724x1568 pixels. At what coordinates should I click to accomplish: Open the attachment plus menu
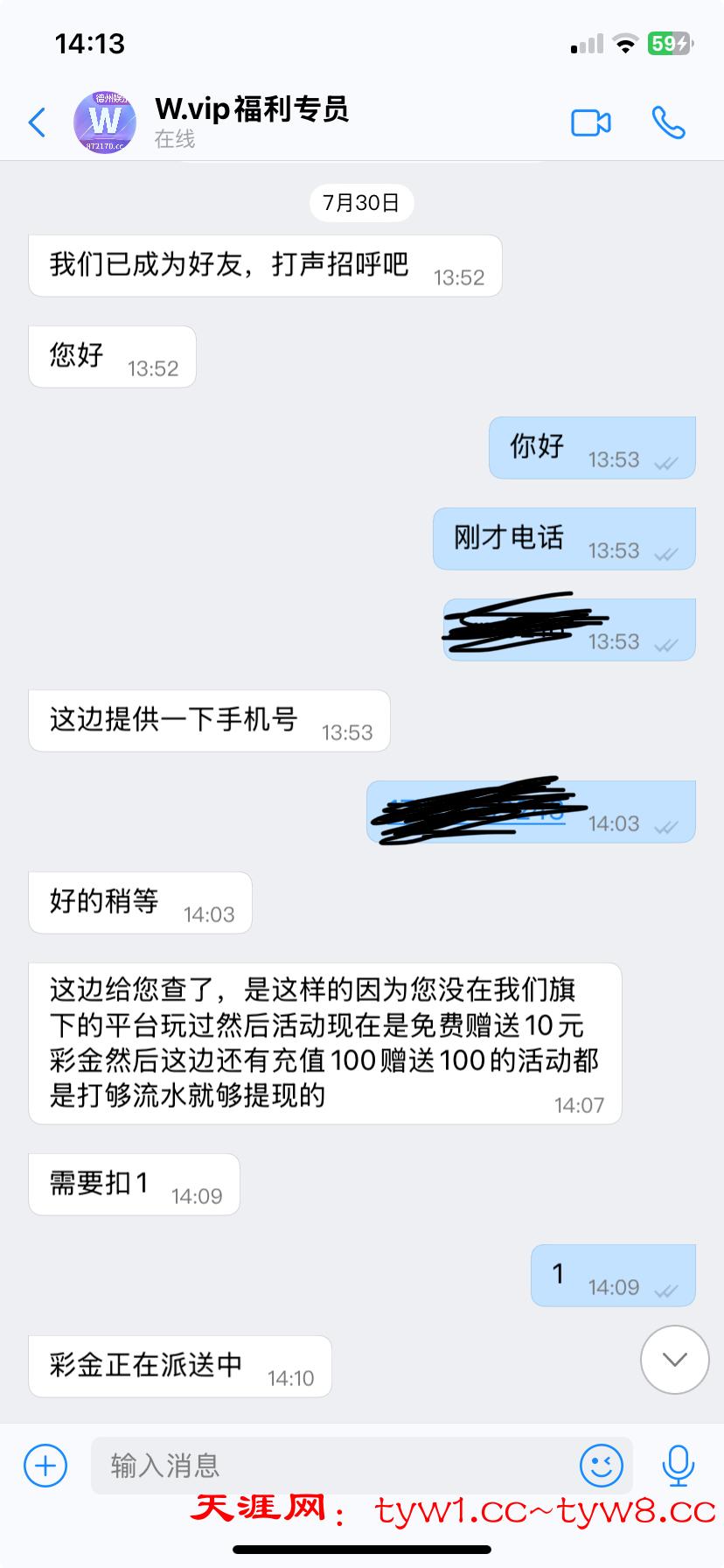pos(45,1465)
